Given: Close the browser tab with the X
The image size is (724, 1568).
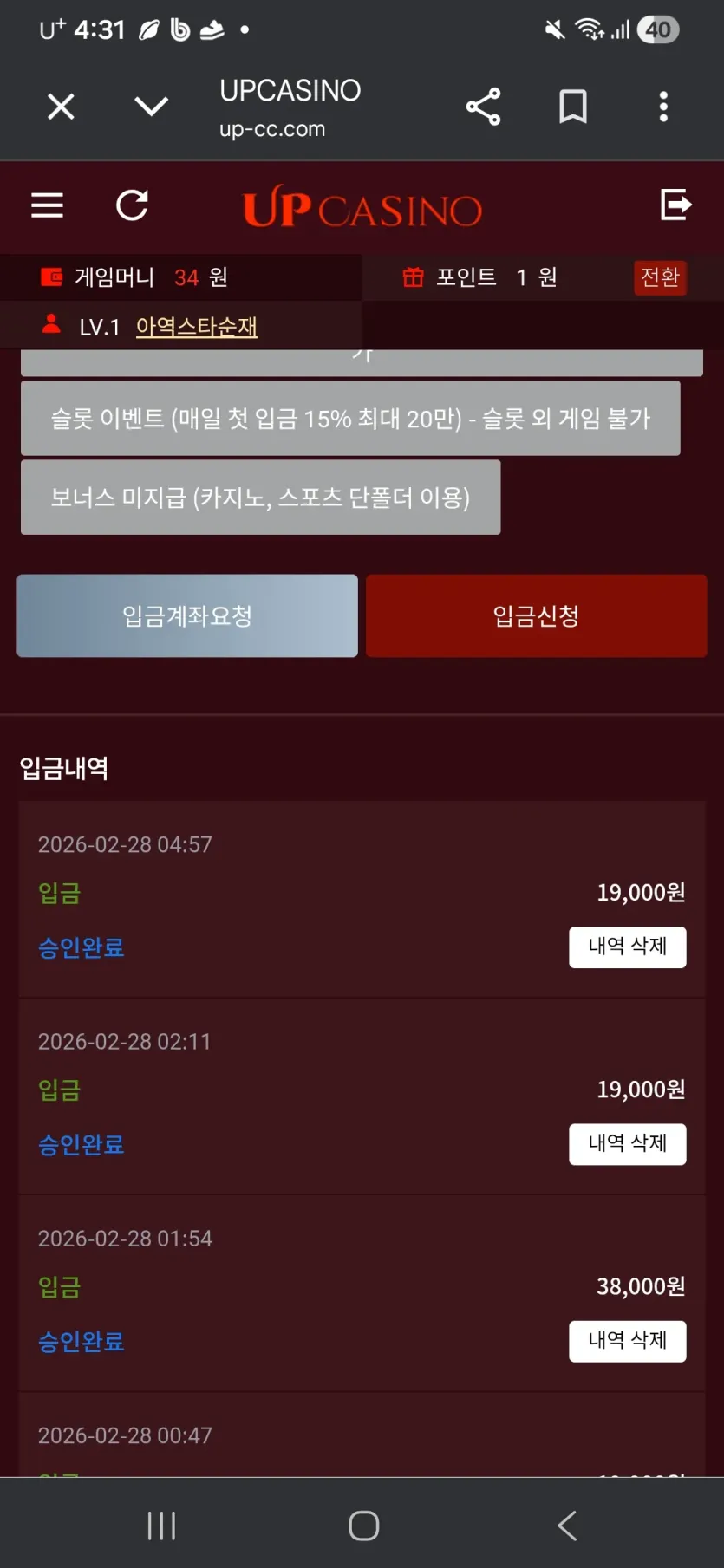Looking at the screenshot, I should click(61, 107).
